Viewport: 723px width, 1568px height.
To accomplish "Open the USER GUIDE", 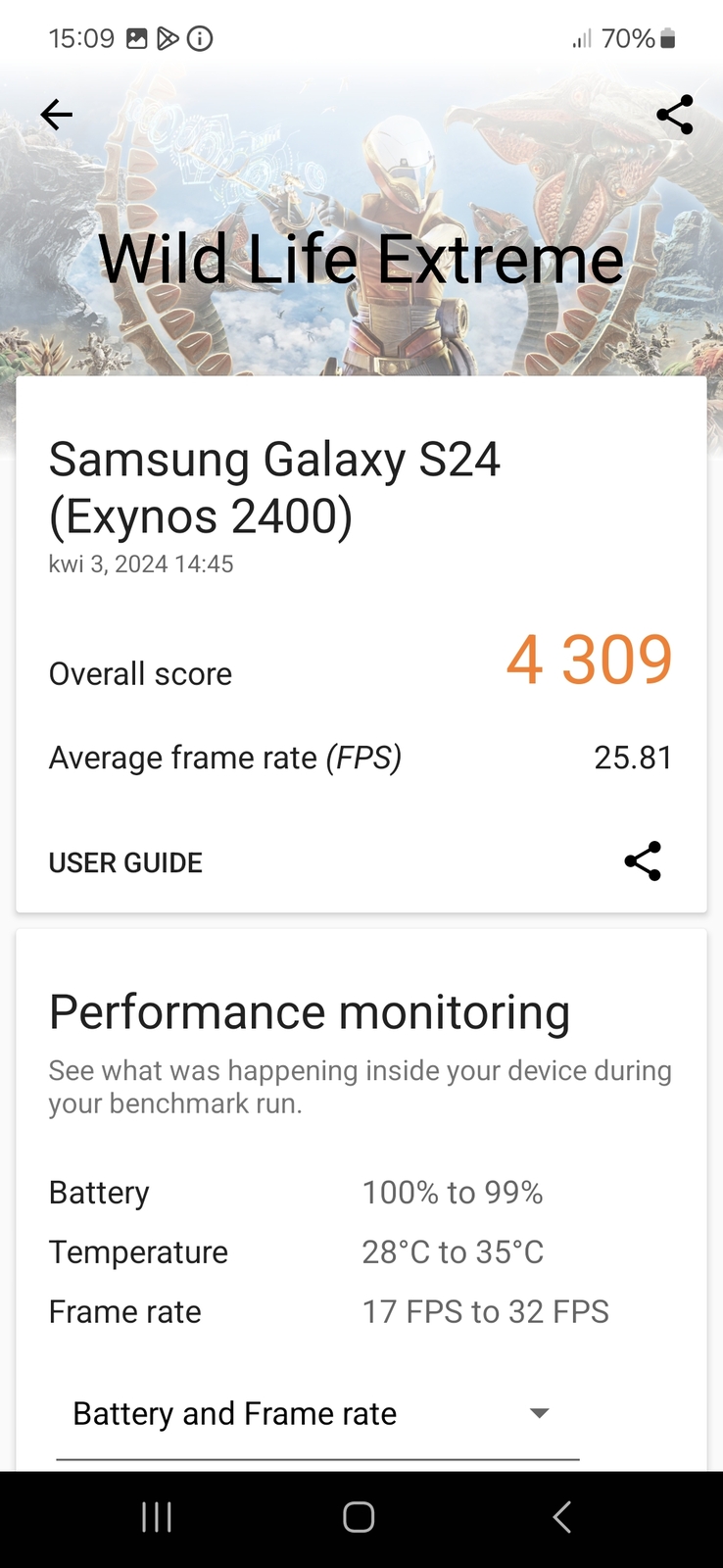I will [x=125, y=862].
